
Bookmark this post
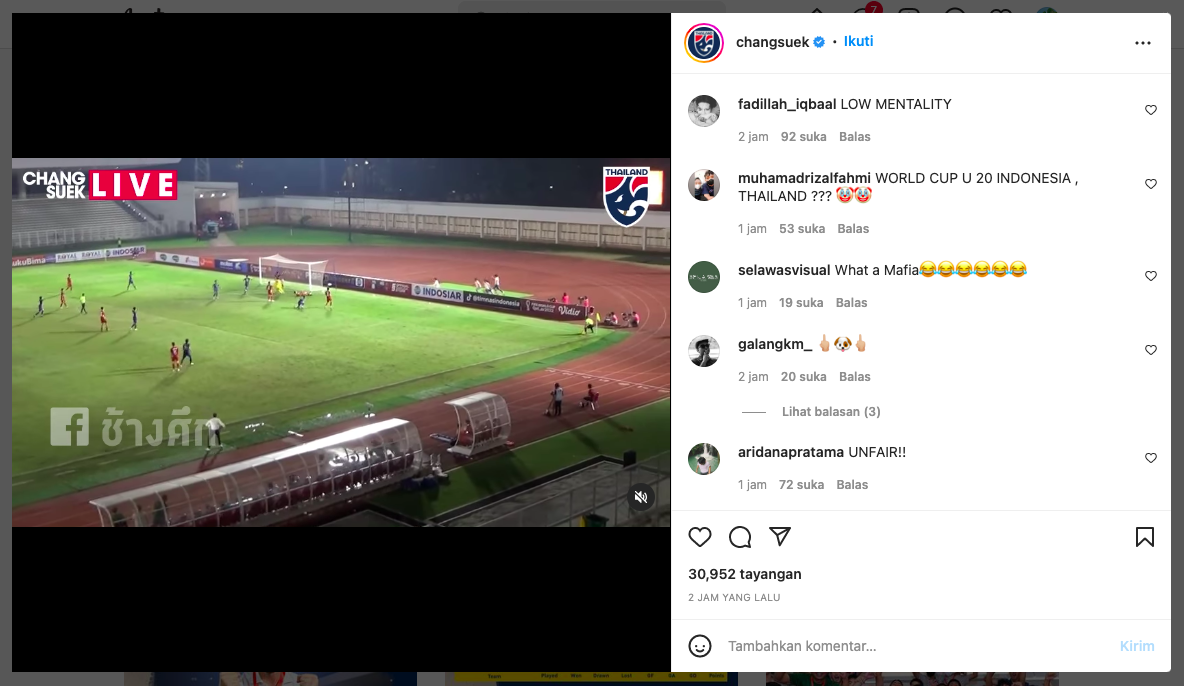point(1145,537)
